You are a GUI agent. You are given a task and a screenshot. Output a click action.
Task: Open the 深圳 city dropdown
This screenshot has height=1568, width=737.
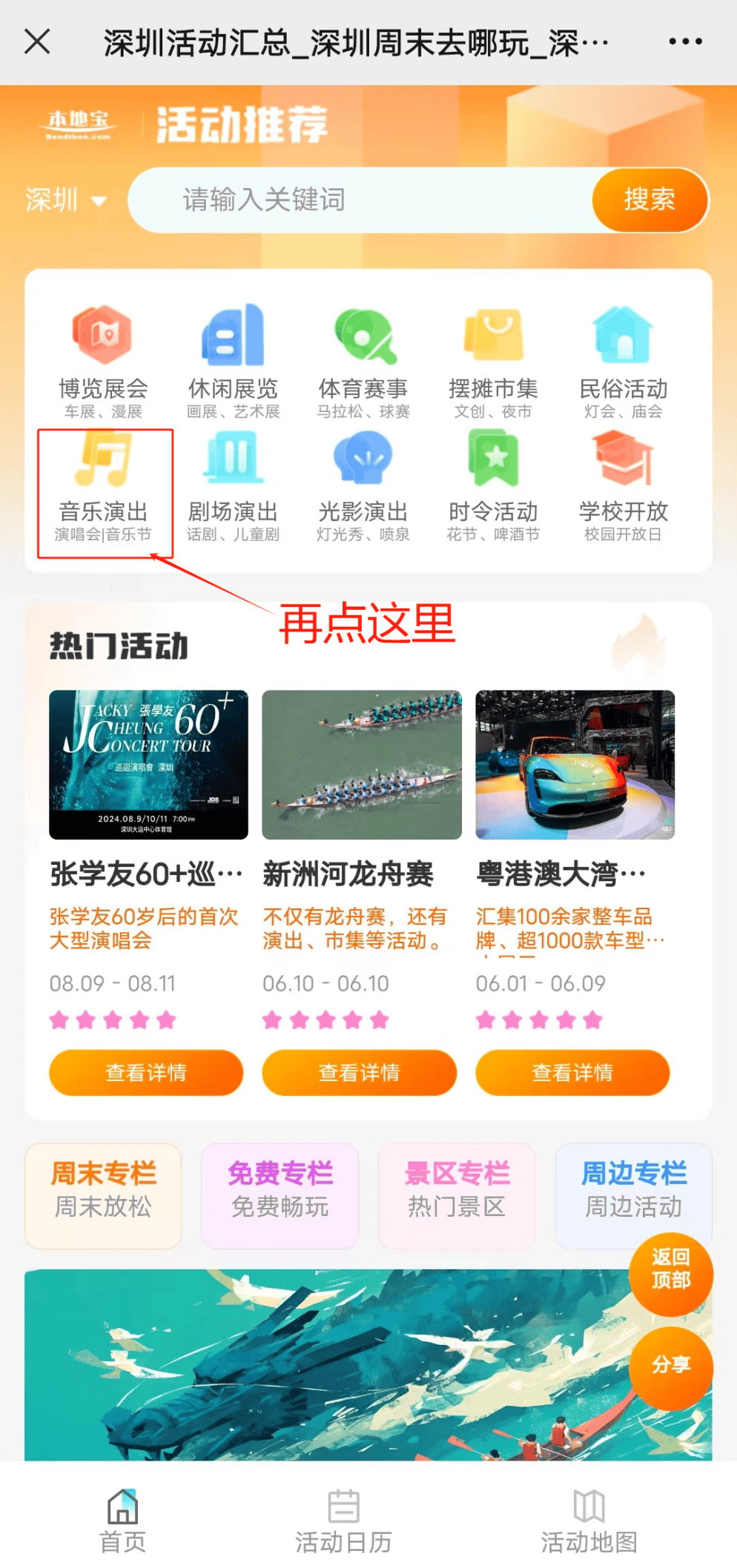[x=66, y=200]
